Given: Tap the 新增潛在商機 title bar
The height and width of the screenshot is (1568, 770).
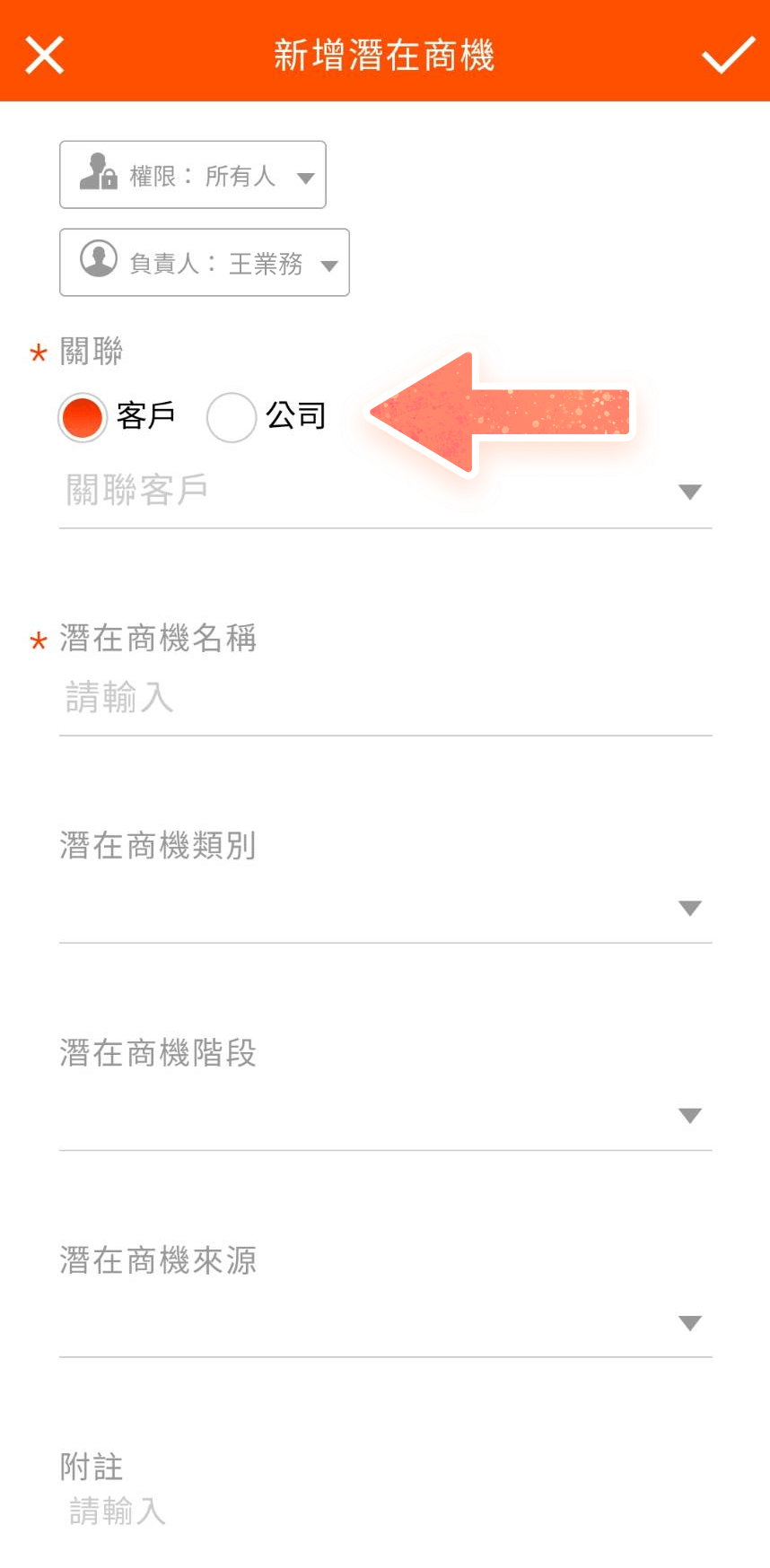Looking at the screenshot, I should (x=385, y=54).
